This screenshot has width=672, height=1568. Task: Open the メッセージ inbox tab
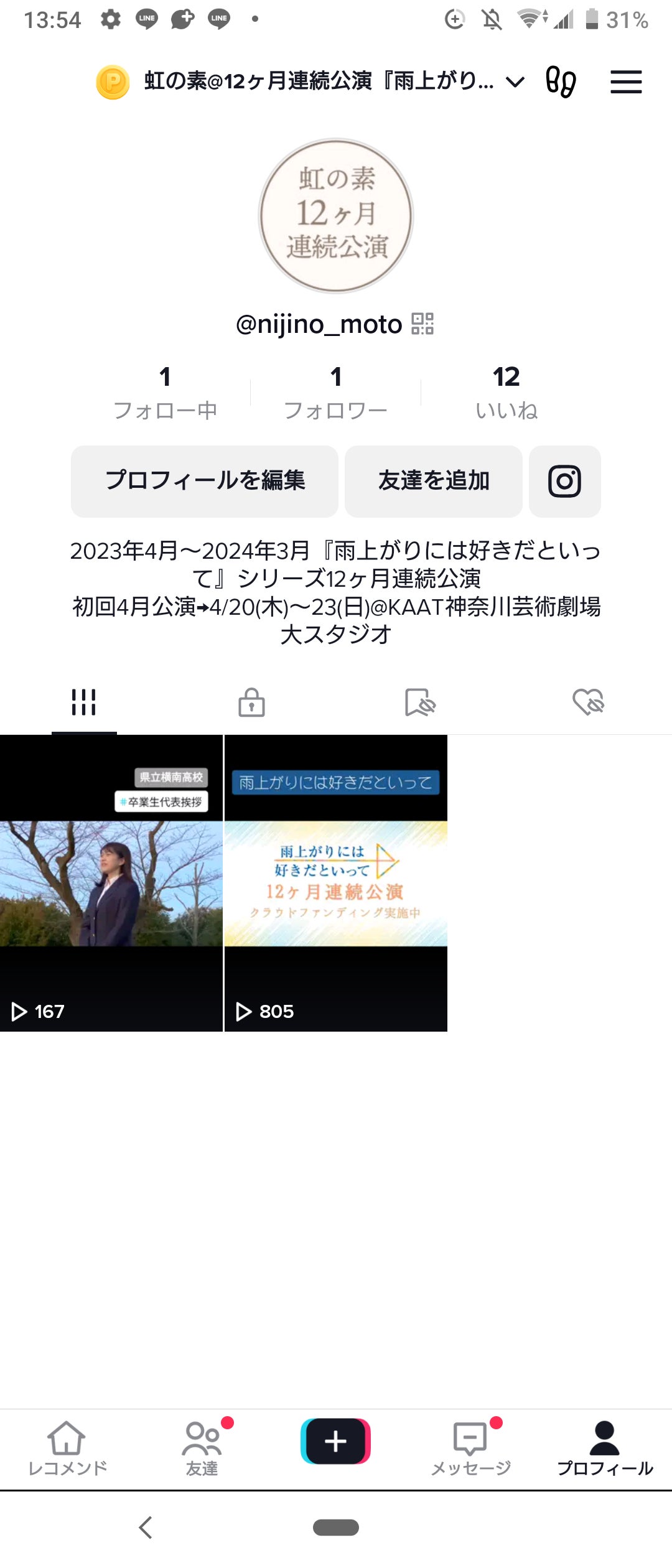point(471,1449)
